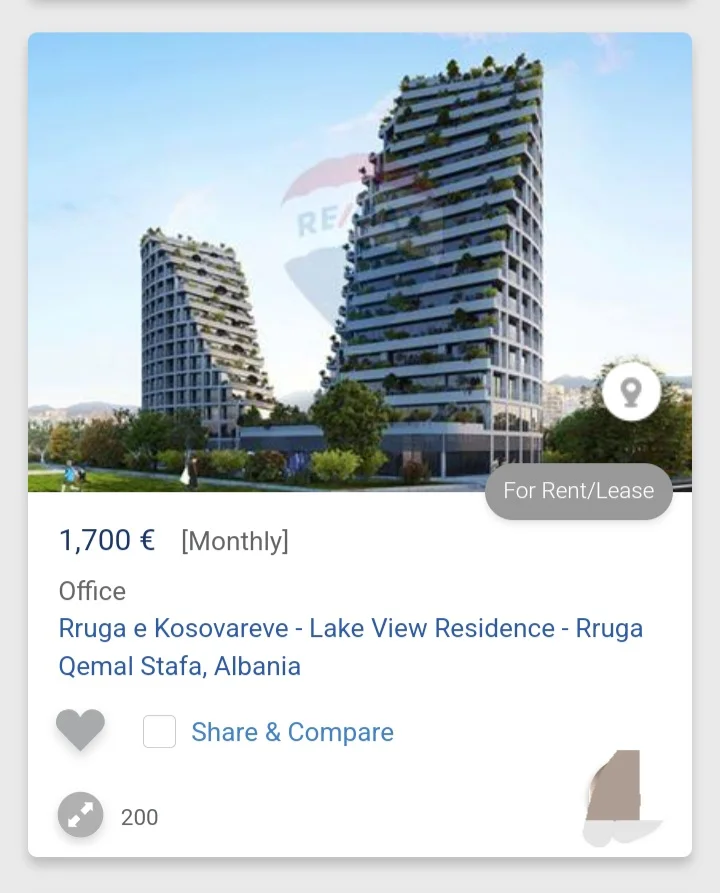The image size is (720, 893).
Task: Tap the location marker inside its white circle
Action: (630, 392)
